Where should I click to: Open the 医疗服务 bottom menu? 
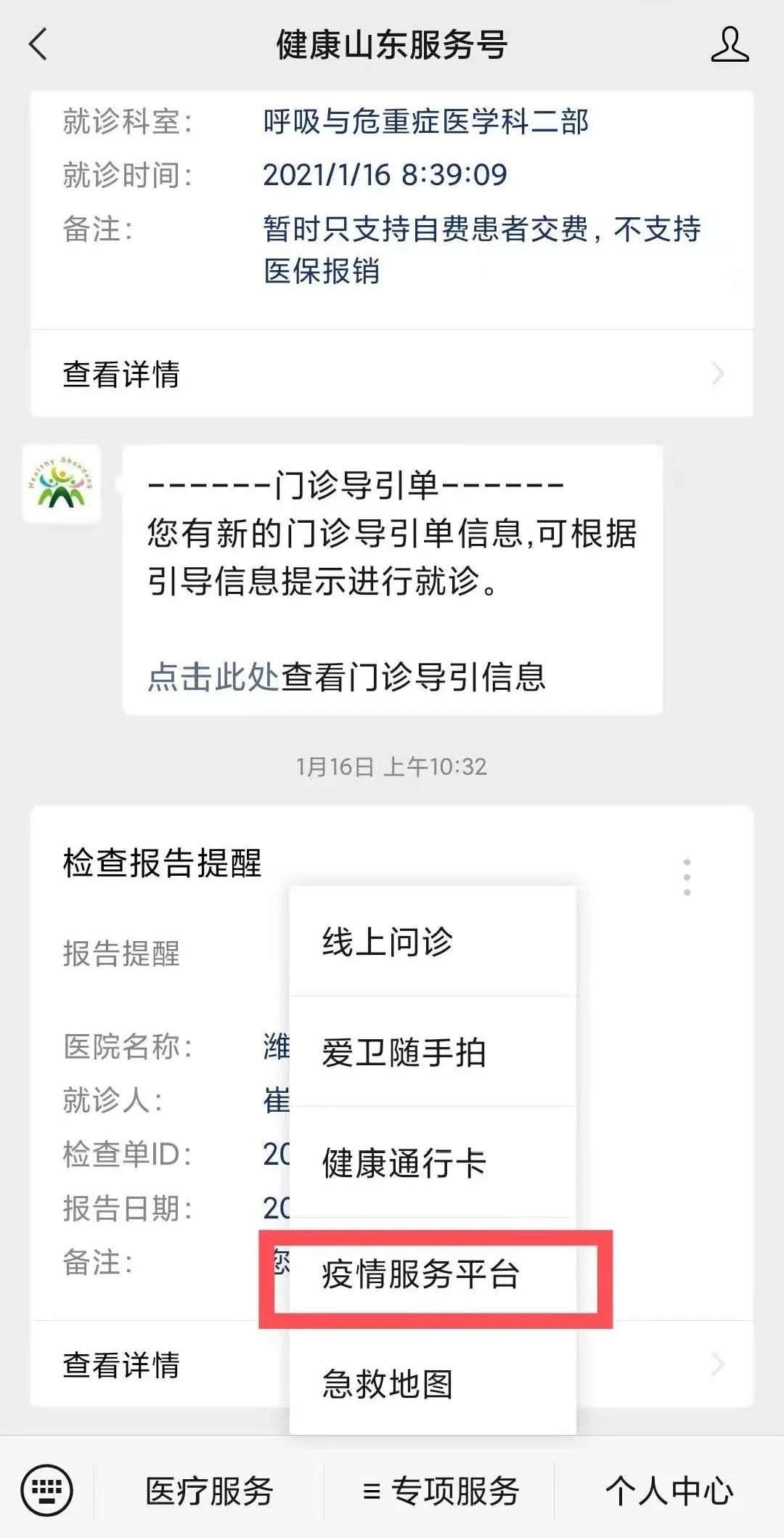(209, 1492)
